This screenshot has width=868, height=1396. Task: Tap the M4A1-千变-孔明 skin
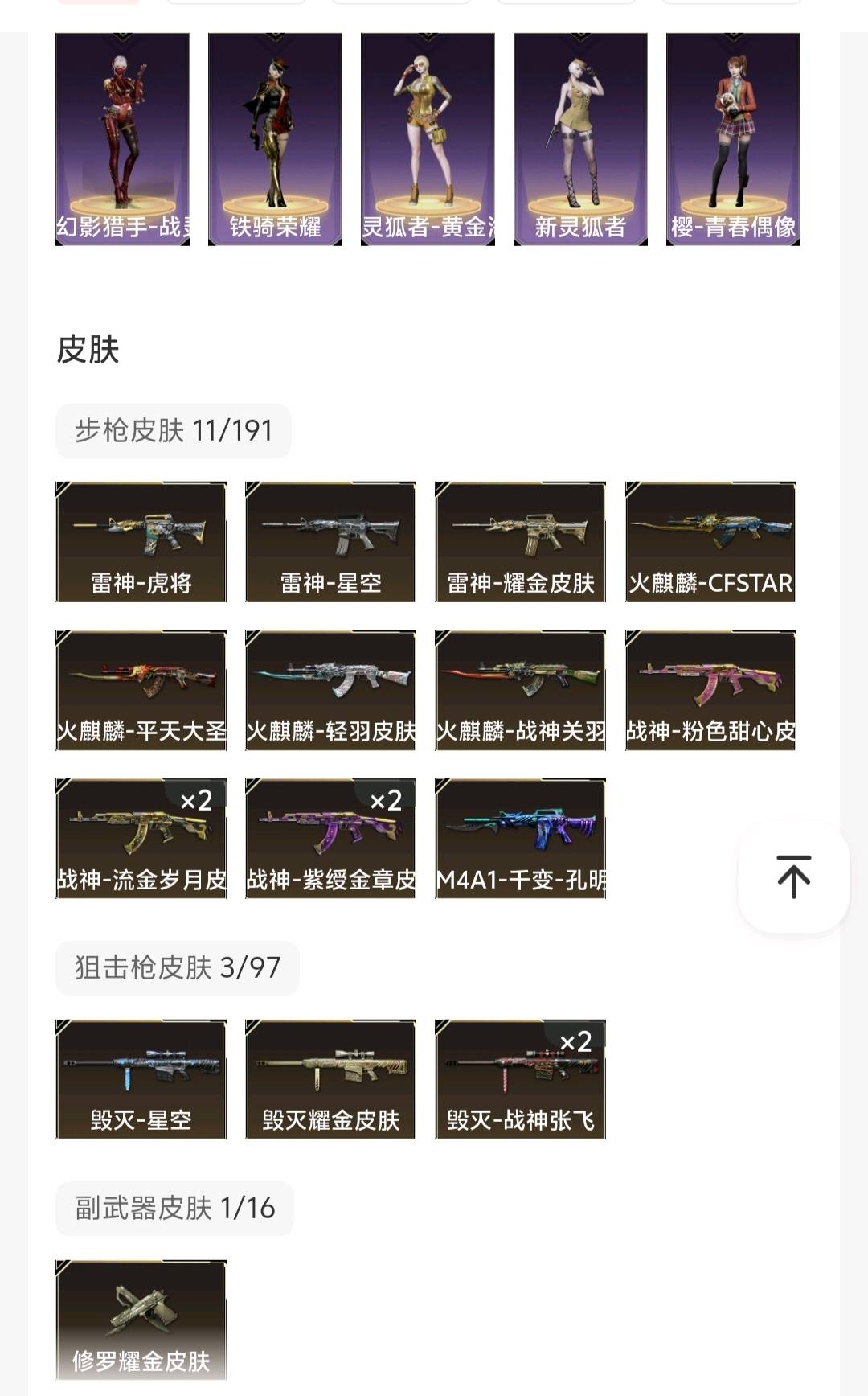coord(520,838)
